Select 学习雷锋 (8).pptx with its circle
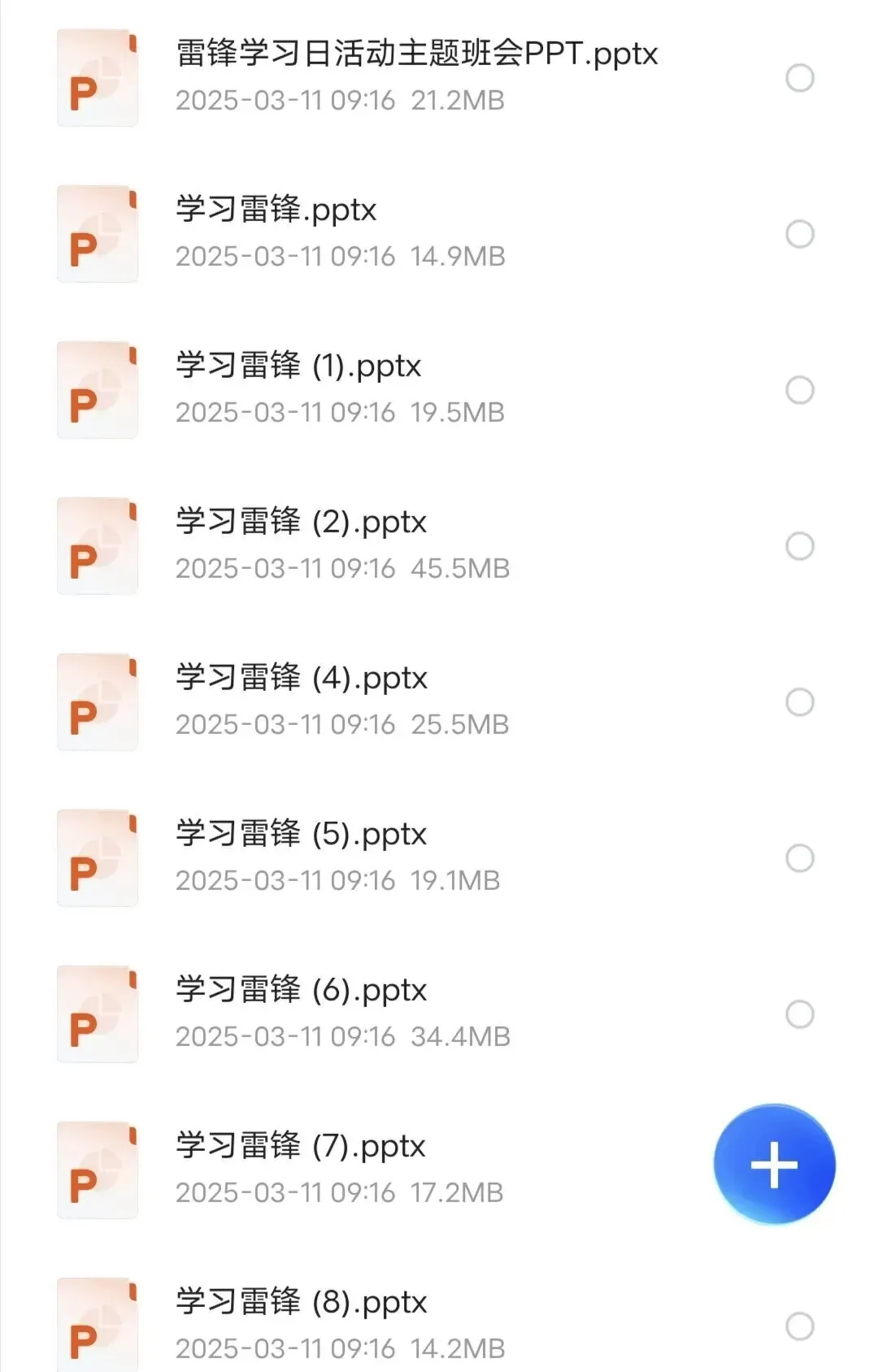This screenshot has height=1372, width=878. [x=800, y=1326]
